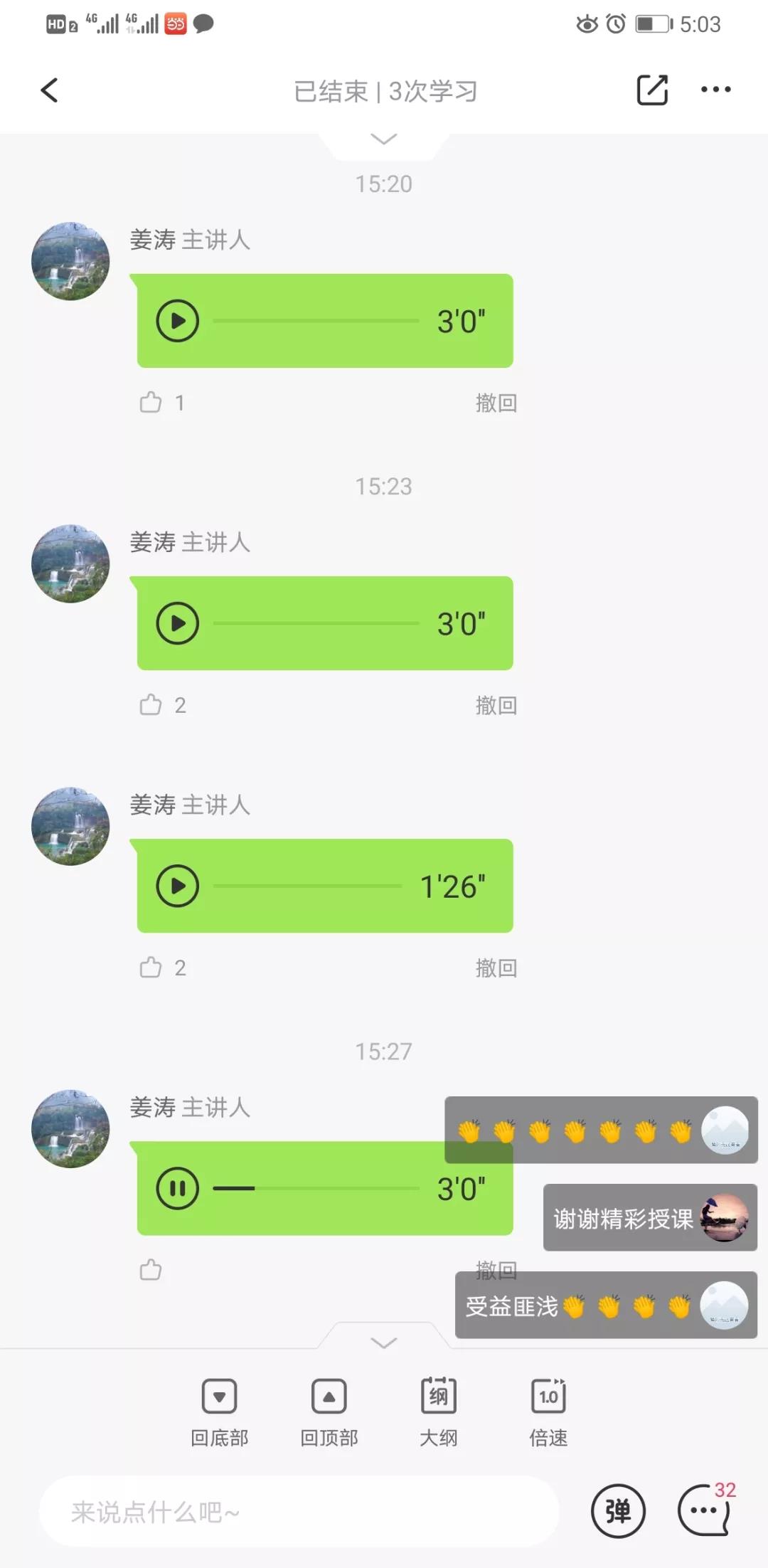The width and height of the screenshot is (768, 1568).
Task: Focus the 来说点什么吧 input field
Action: (299, 1511)
